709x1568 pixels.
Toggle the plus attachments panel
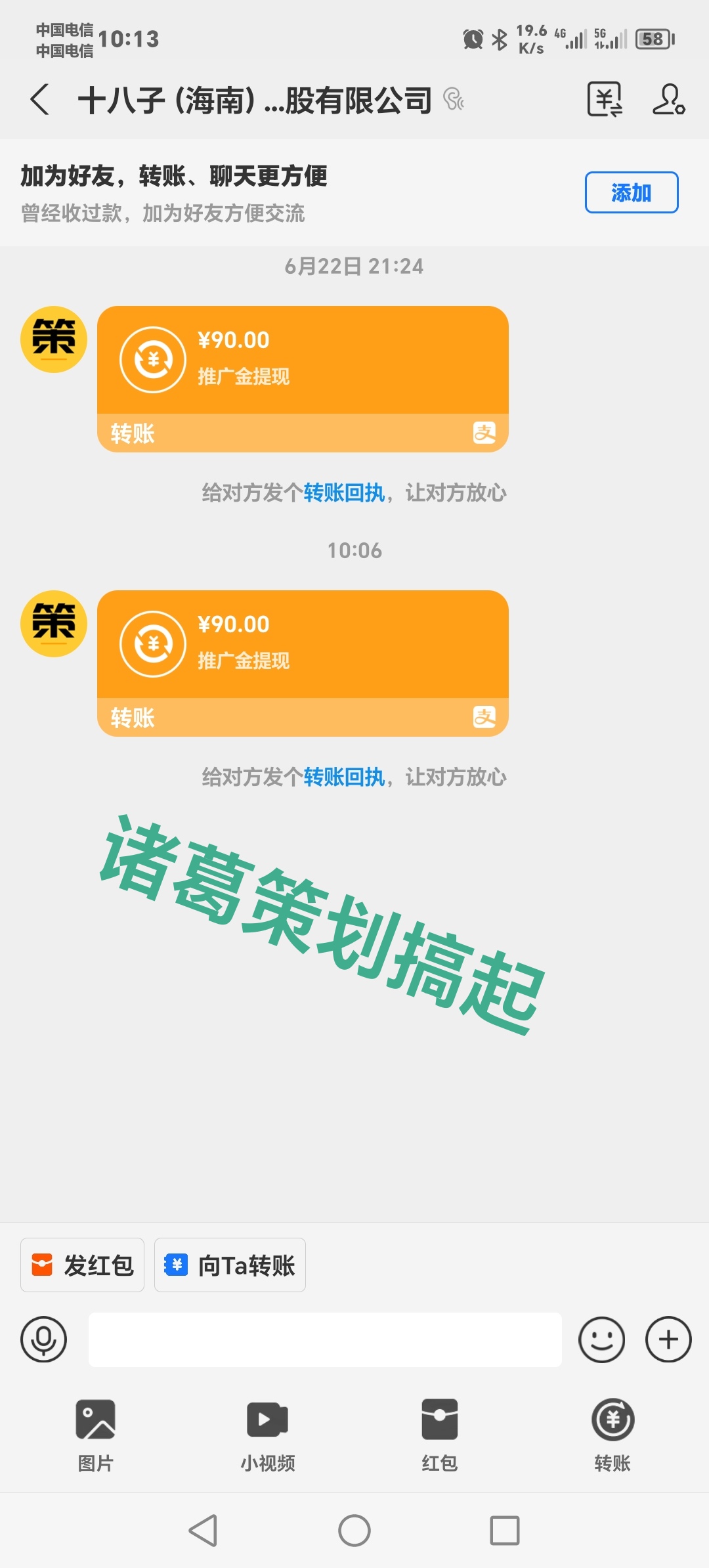[x=668, y=1339]
